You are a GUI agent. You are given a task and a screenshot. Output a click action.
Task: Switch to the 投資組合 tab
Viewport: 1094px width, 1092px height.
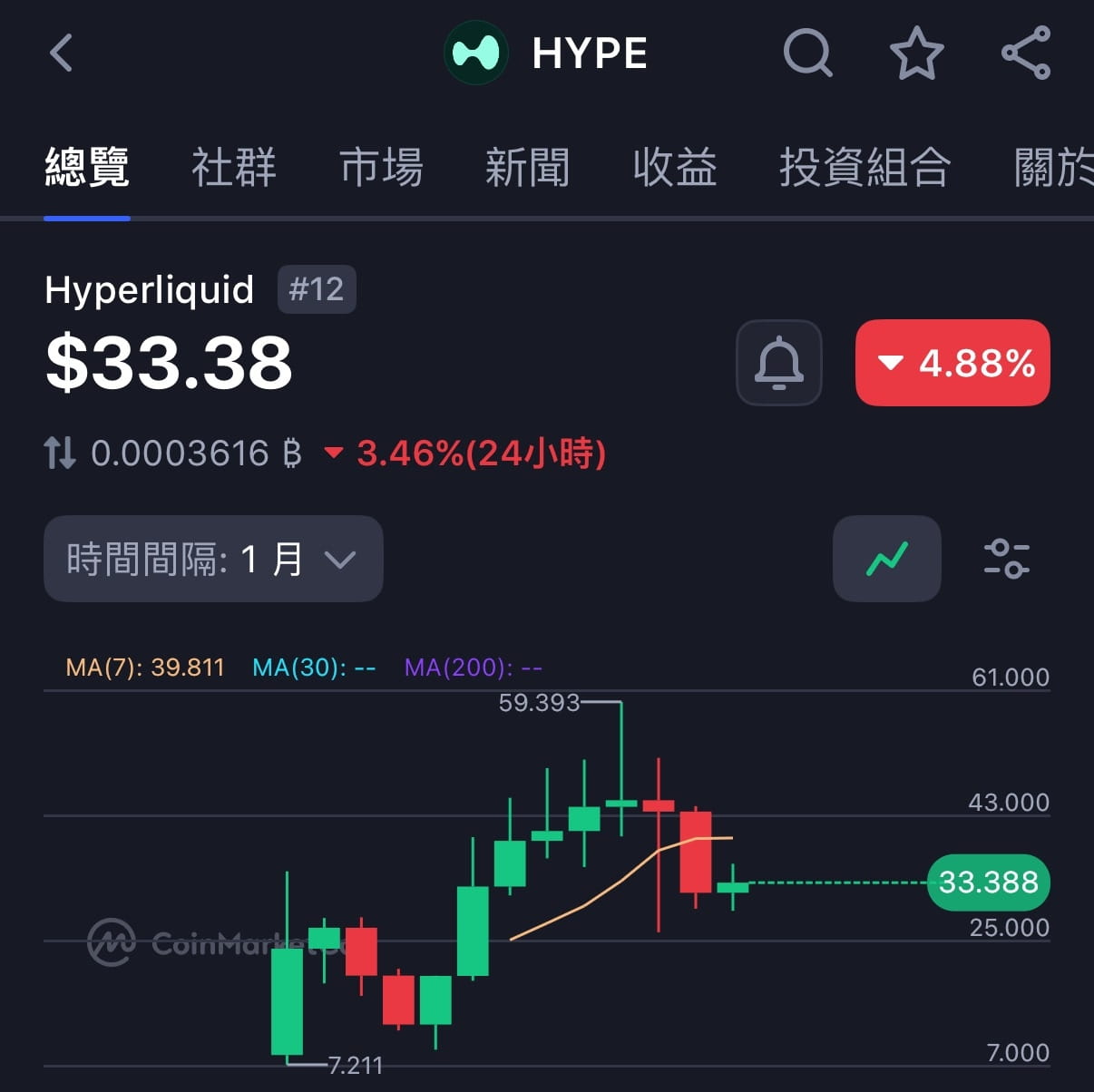864,169
